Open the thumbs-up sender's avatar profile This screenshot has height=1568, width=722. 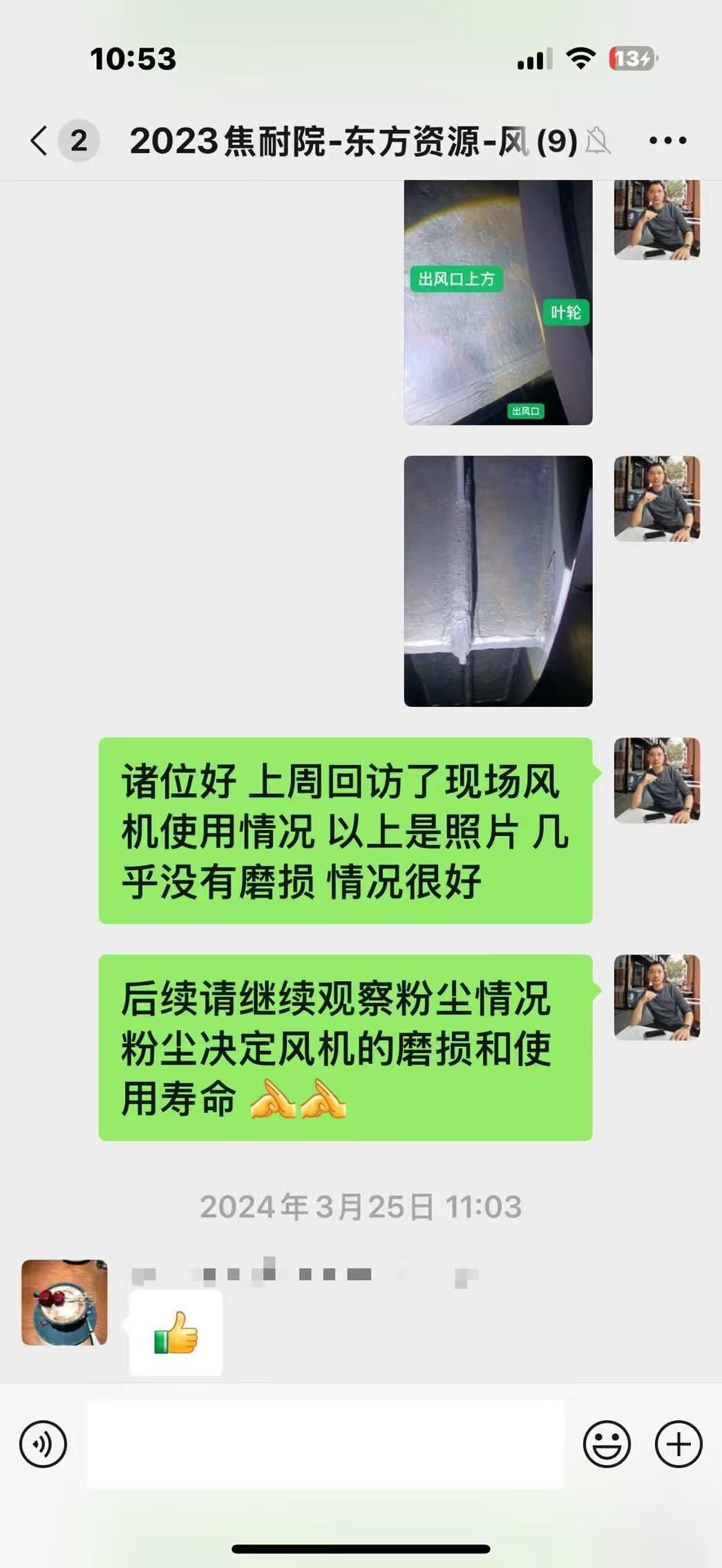pyautogui.click(x=64, y=1302)
